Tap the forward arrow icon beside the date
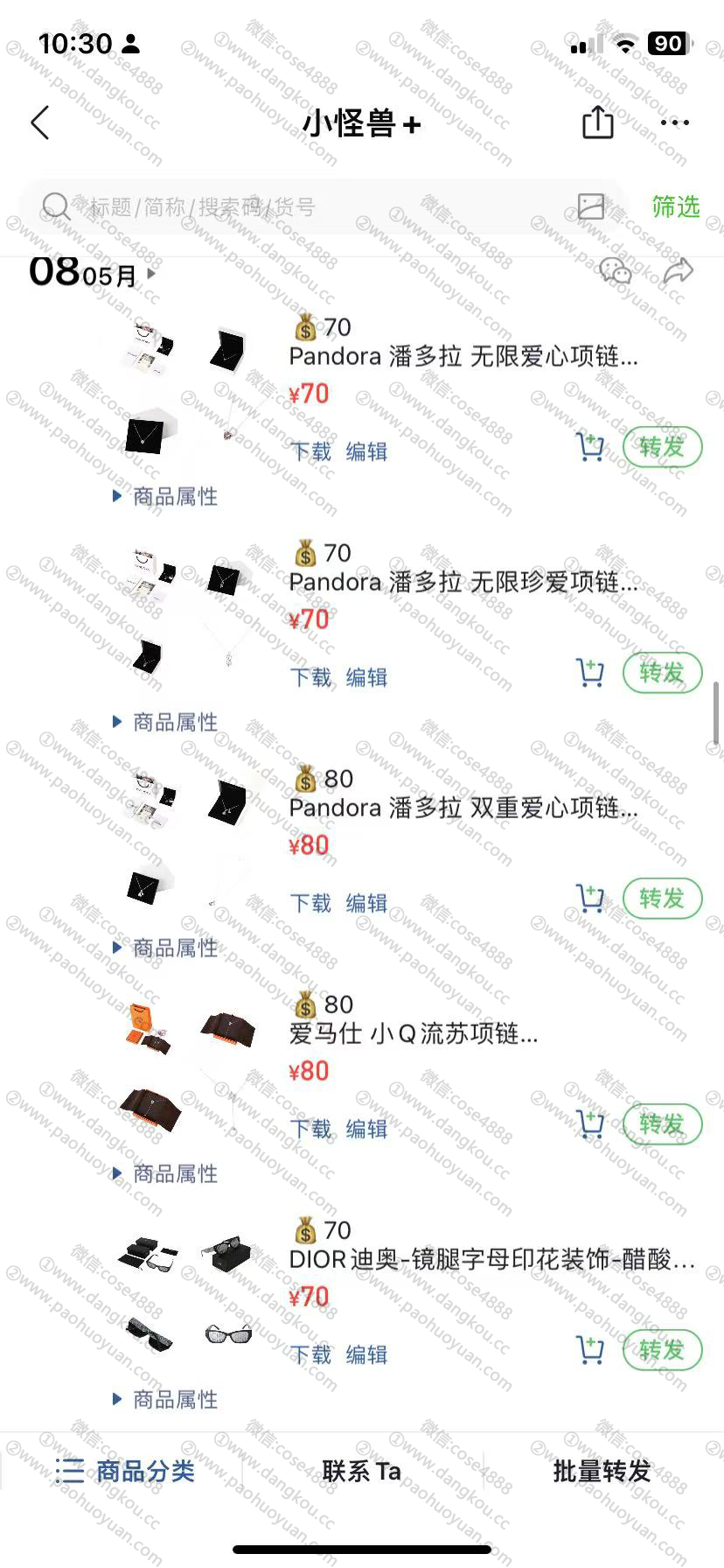This screenshot has width=724, height=1568. coord(679,271)
